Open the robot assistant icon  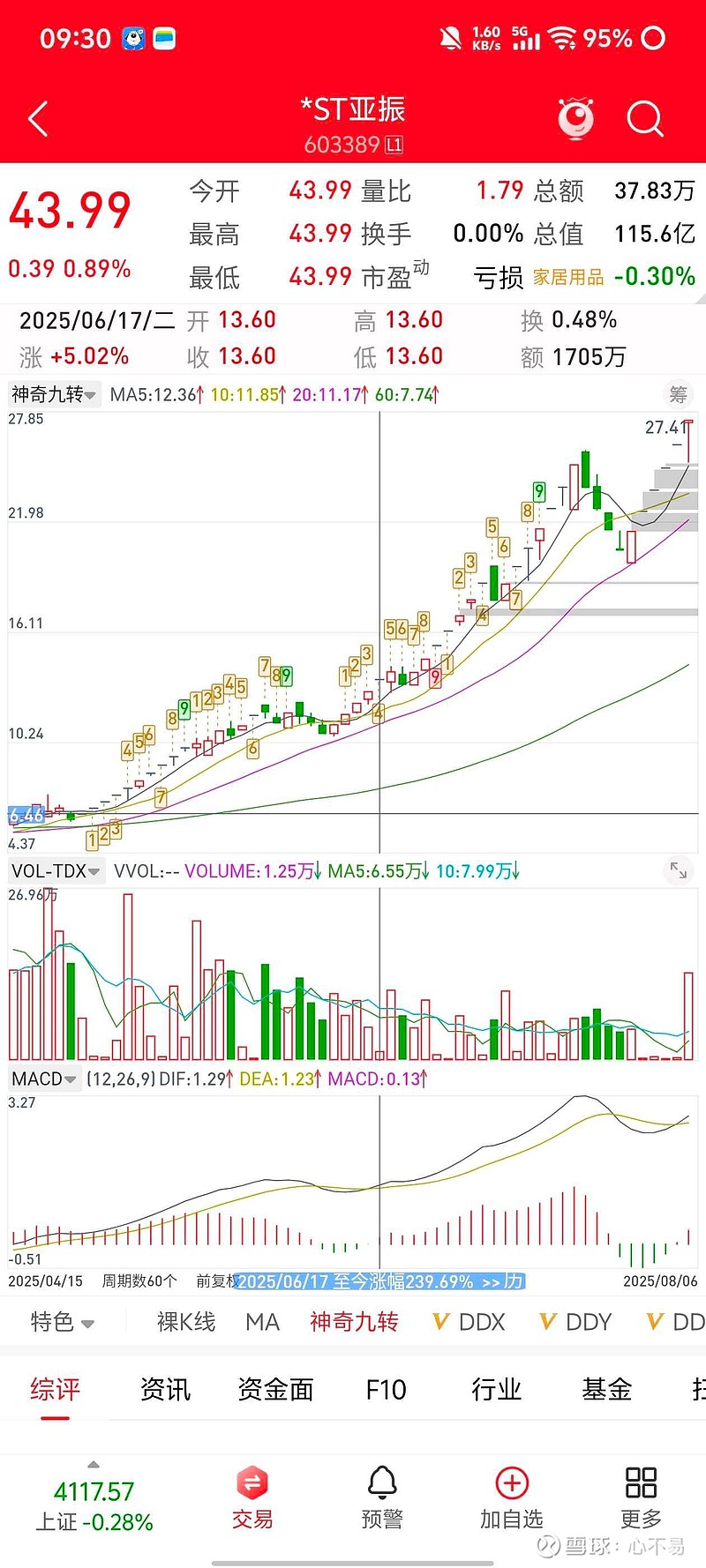coord(576,119)
